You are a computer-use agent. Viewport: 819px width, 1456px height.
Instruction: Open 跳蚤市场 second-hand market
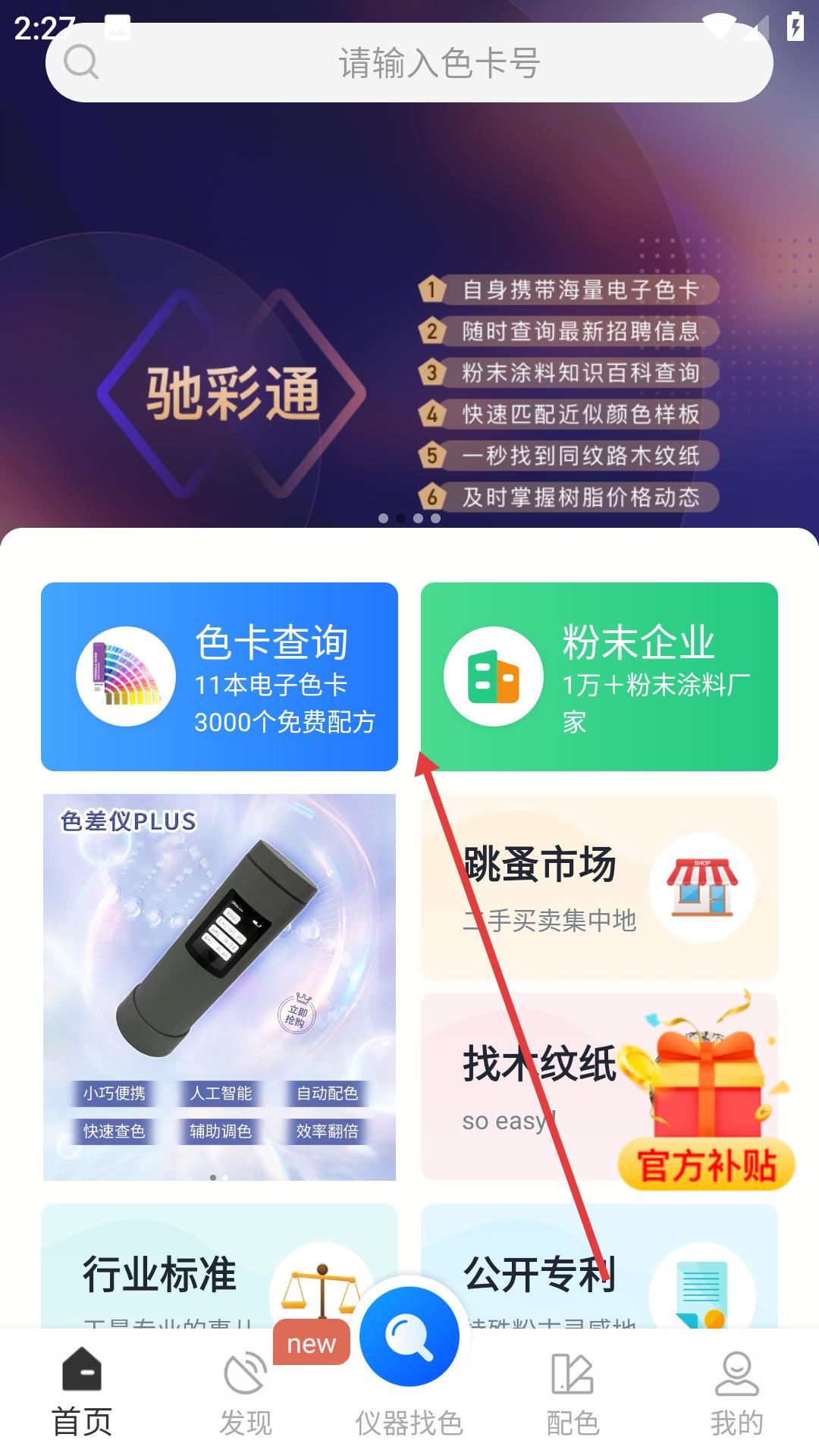click(599, 887)
